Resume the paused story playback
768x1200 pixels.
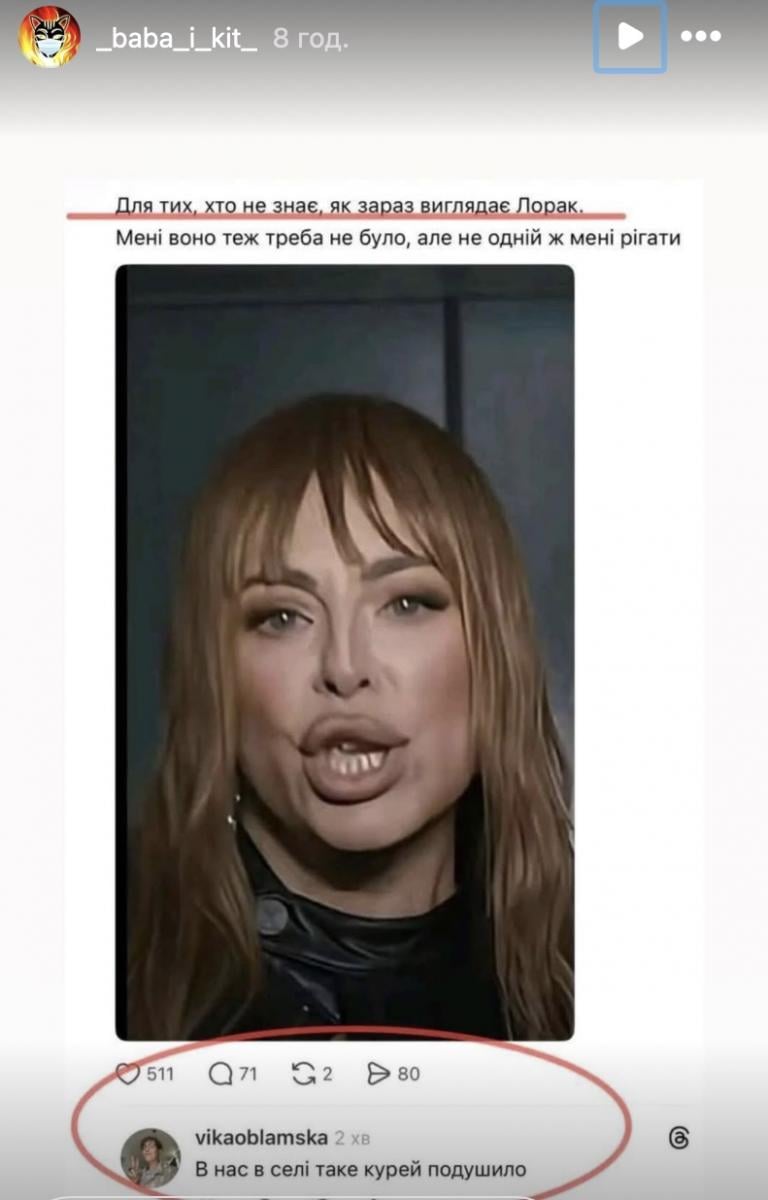630,37
